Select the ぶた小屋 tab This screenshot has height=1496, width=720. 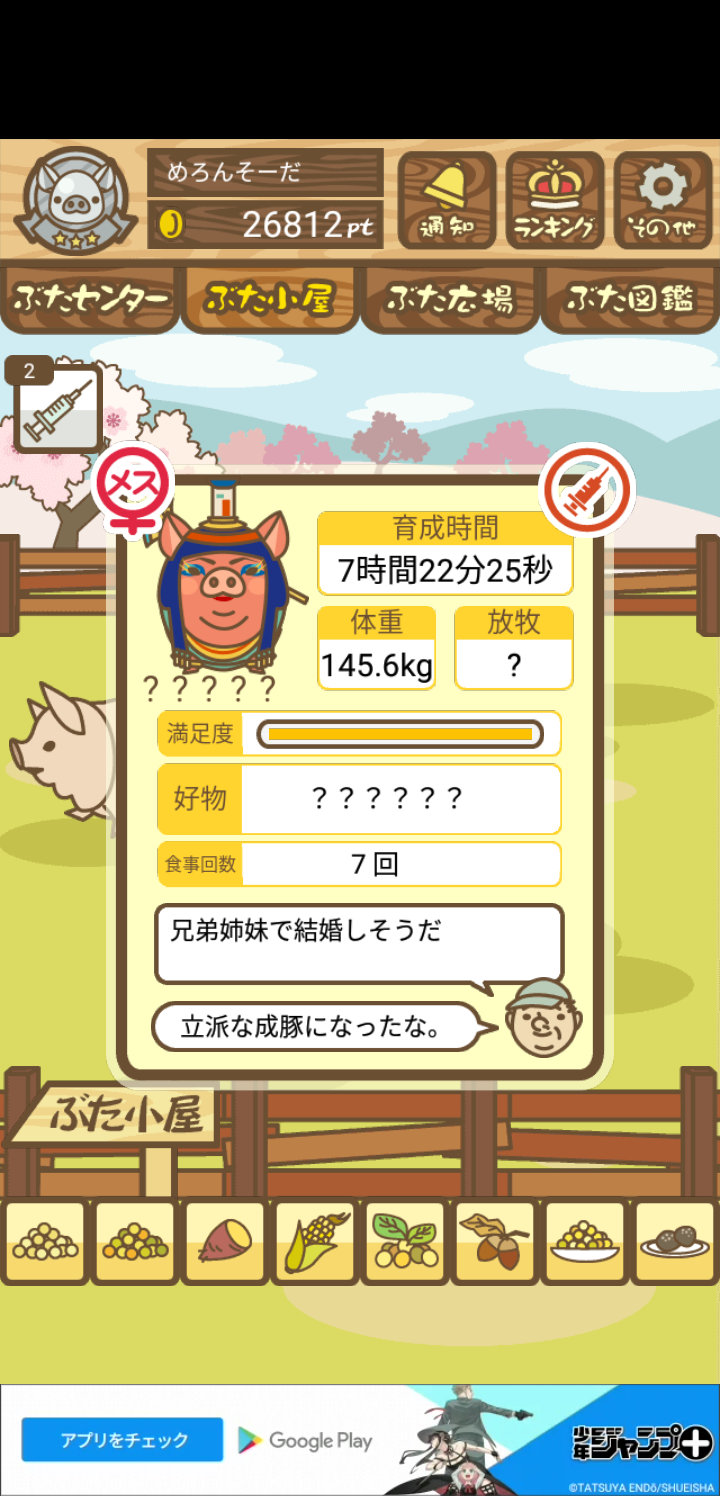269,298
